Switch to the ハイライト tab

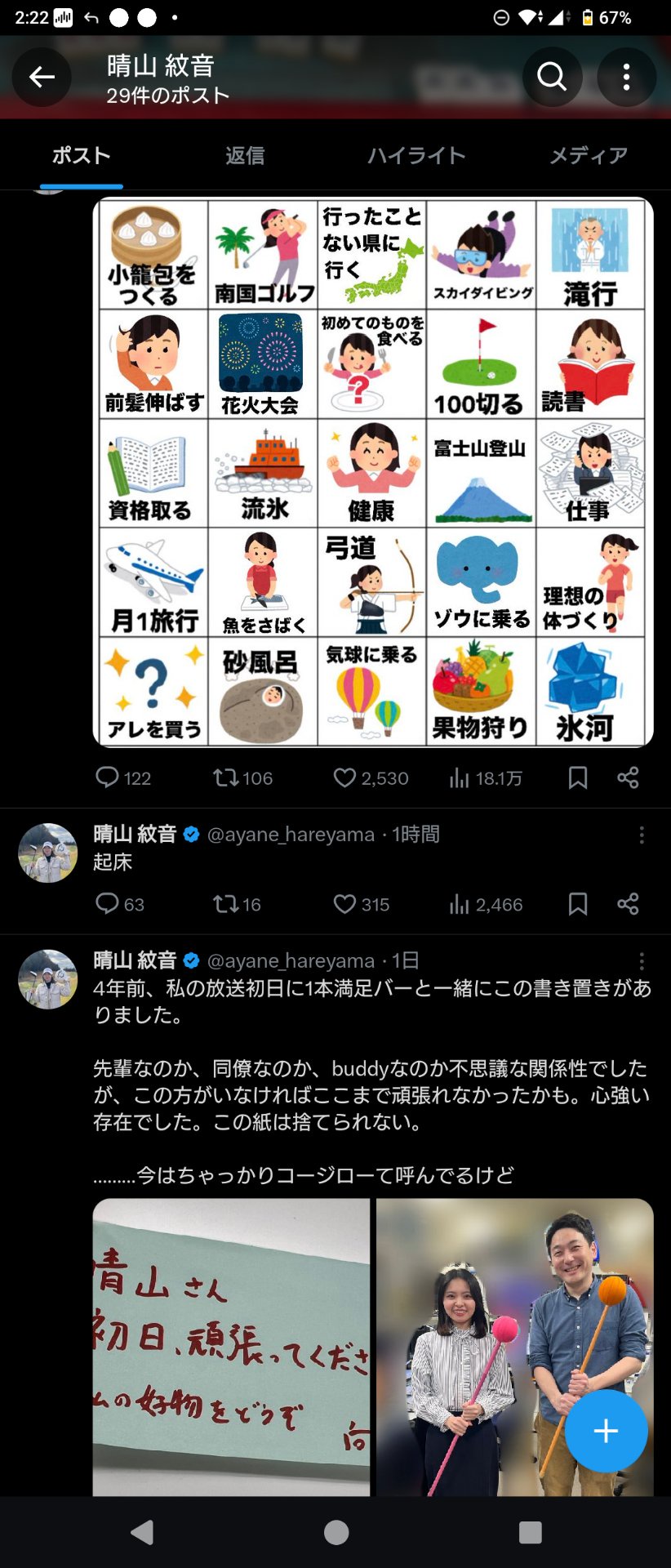click(416, 155)
